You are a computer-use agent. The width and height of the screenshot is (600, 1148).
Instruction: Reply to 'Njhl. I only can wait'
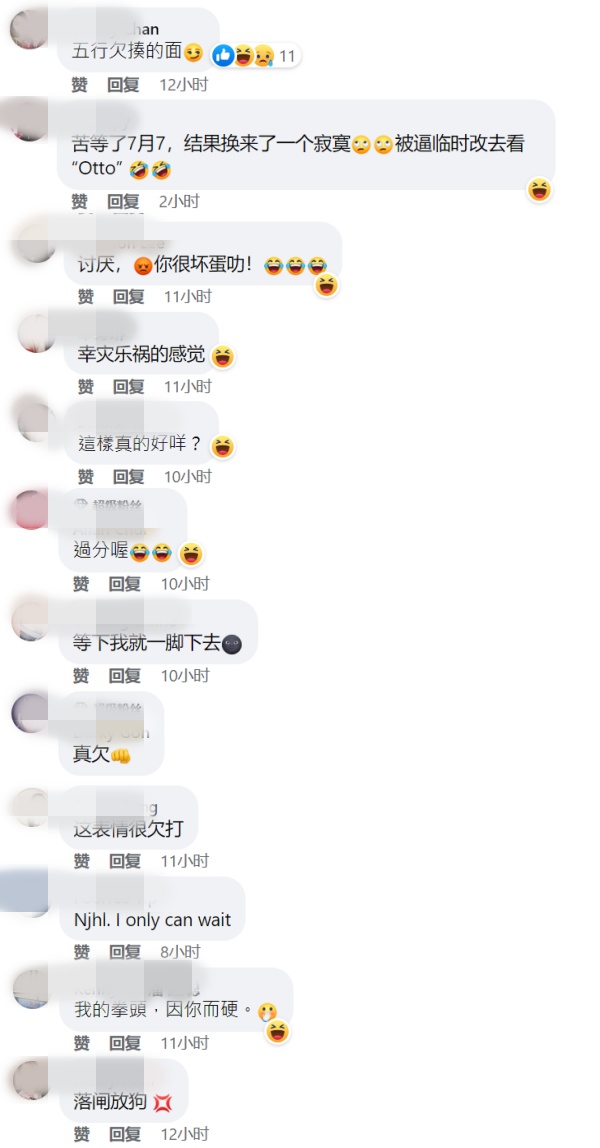pos(125,951)
